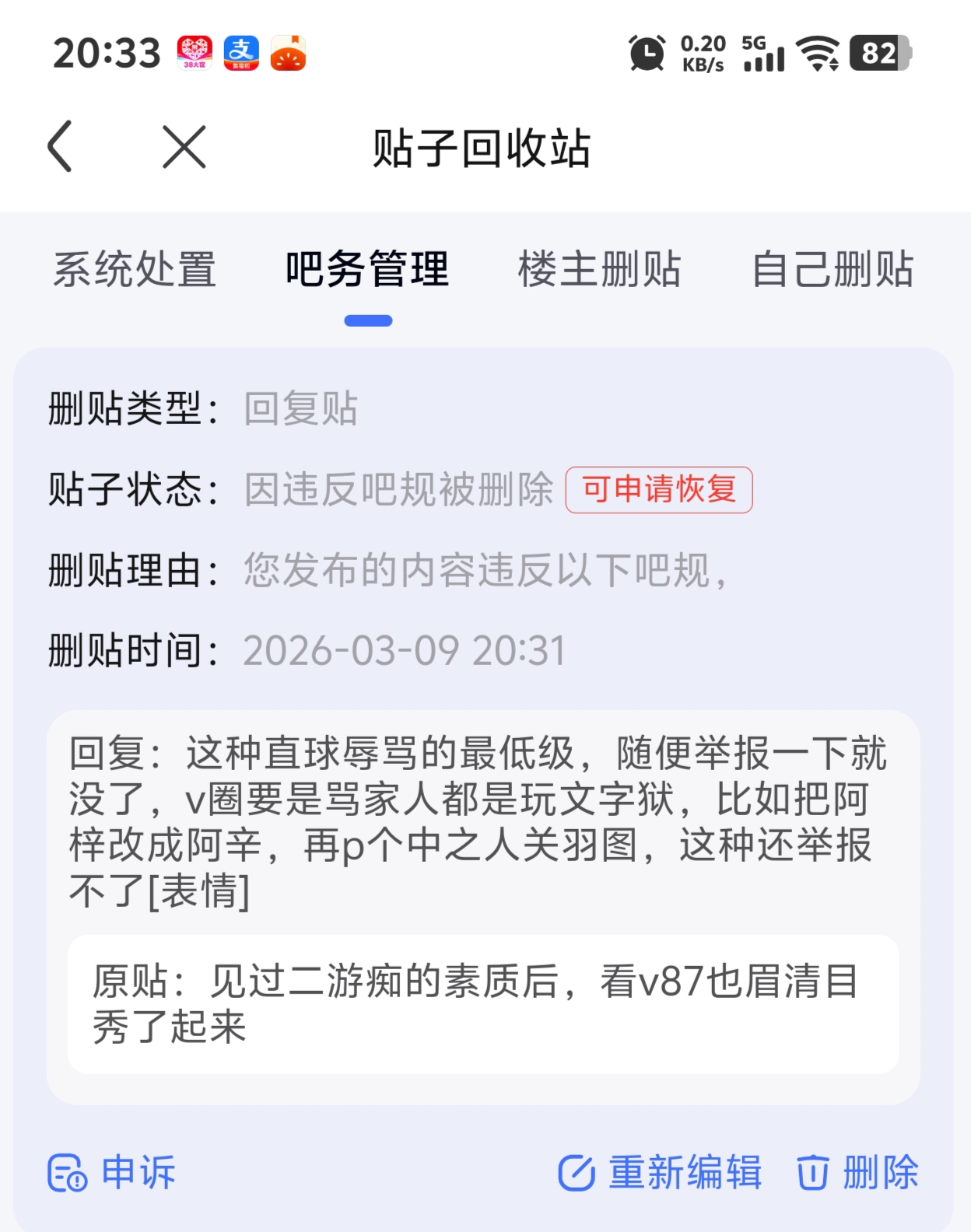Screen dimensions: 971x1232
Task: Close the 贴子回收站 page
Action: (184, 146)
